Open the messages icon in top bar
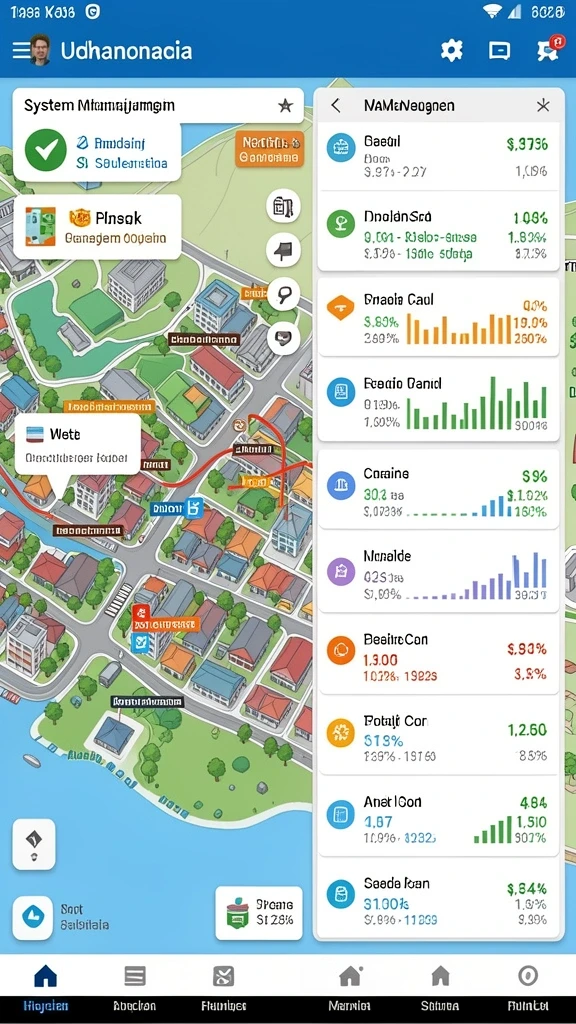 (500, 51)
